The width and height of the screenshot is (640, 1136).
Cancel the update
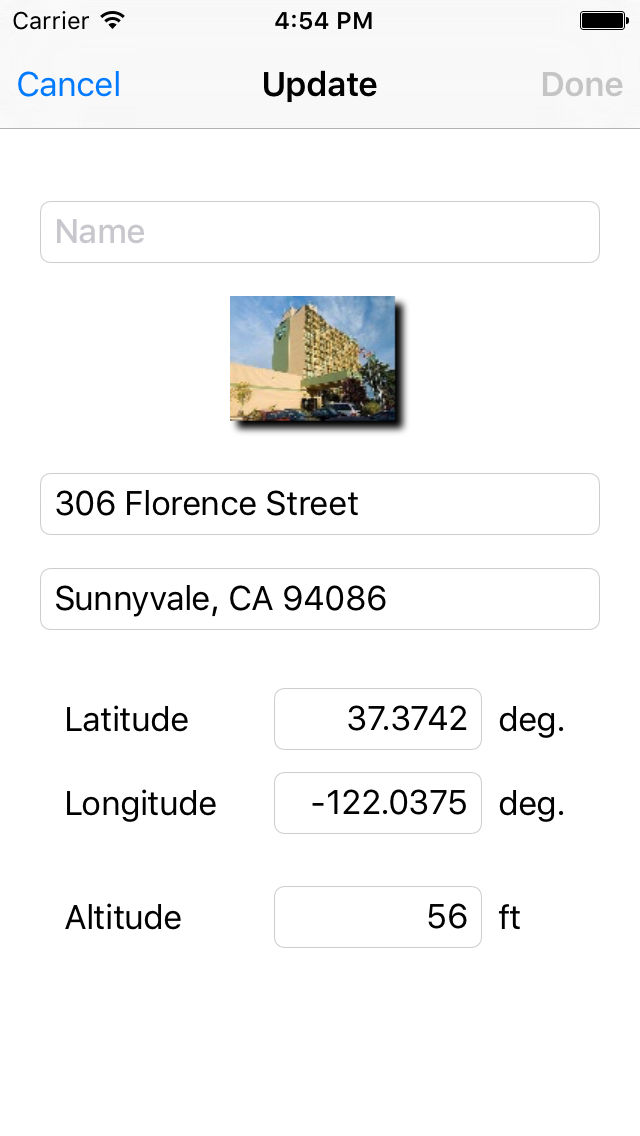(69, 85)
